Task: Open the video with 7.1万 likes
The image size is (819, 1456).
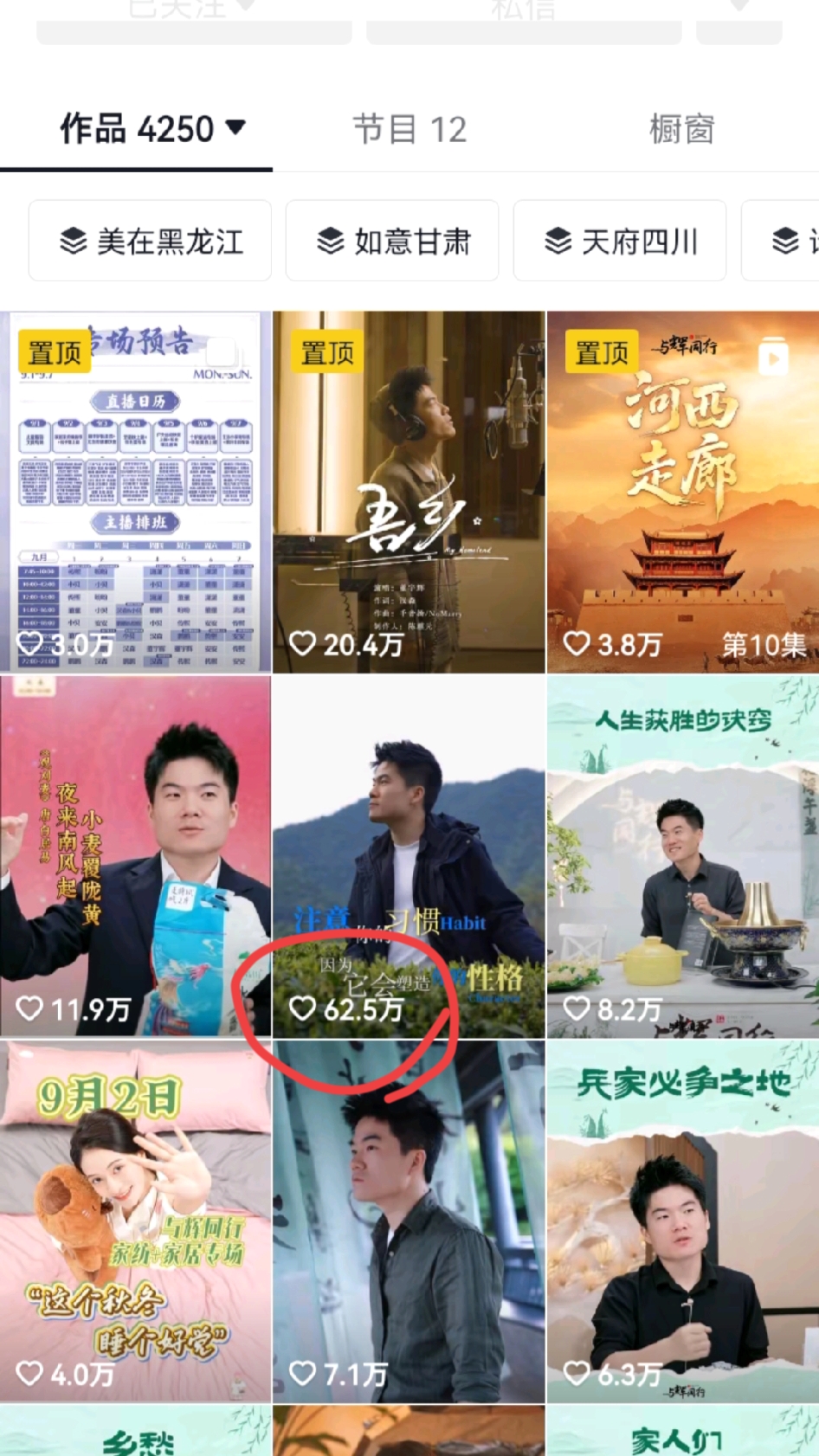Action: pos(409,1221)
